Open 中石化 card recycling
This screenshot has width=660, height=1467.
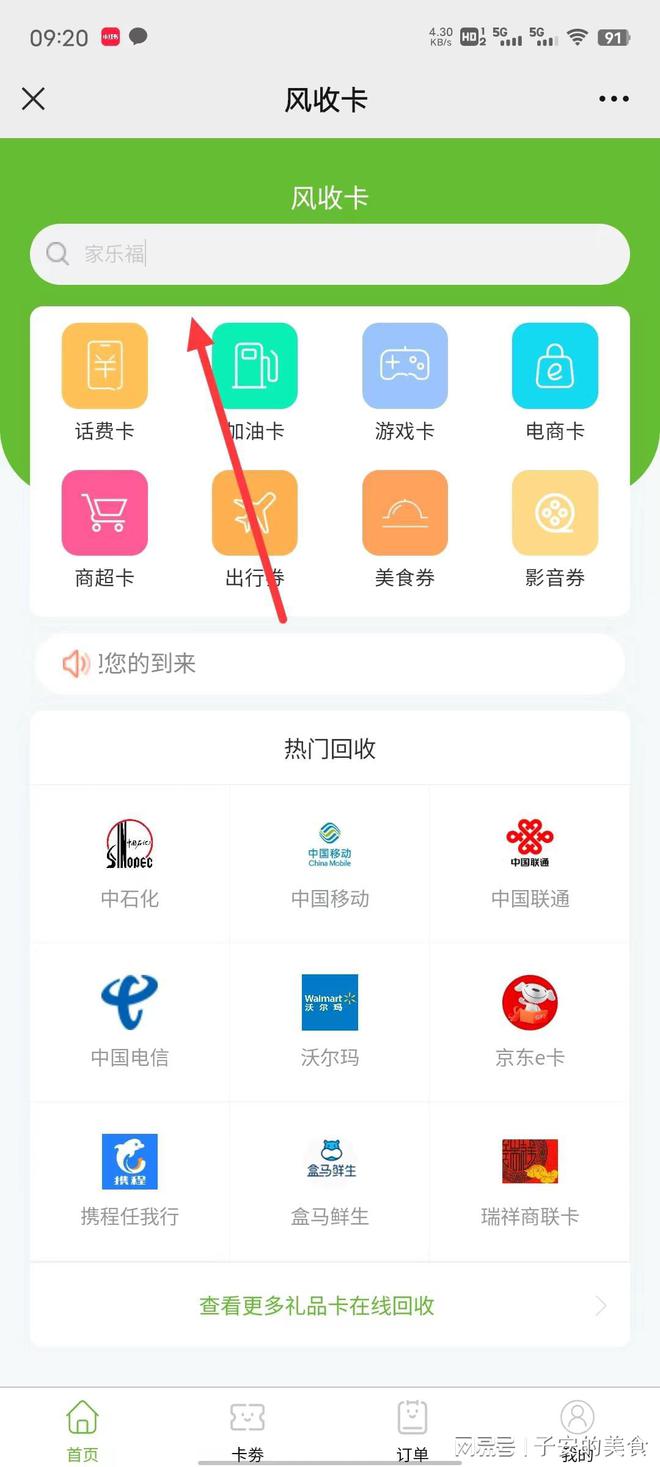[x=130, y=864]
